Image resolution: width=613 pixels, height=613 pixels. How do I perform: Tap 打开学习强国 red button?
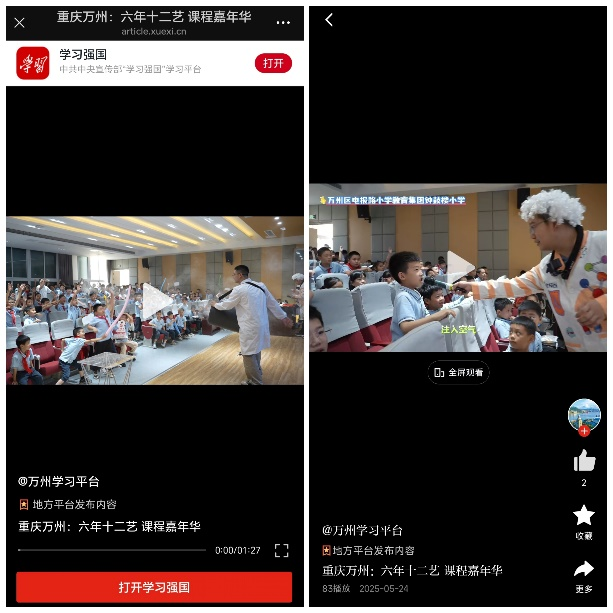[154, 587]
